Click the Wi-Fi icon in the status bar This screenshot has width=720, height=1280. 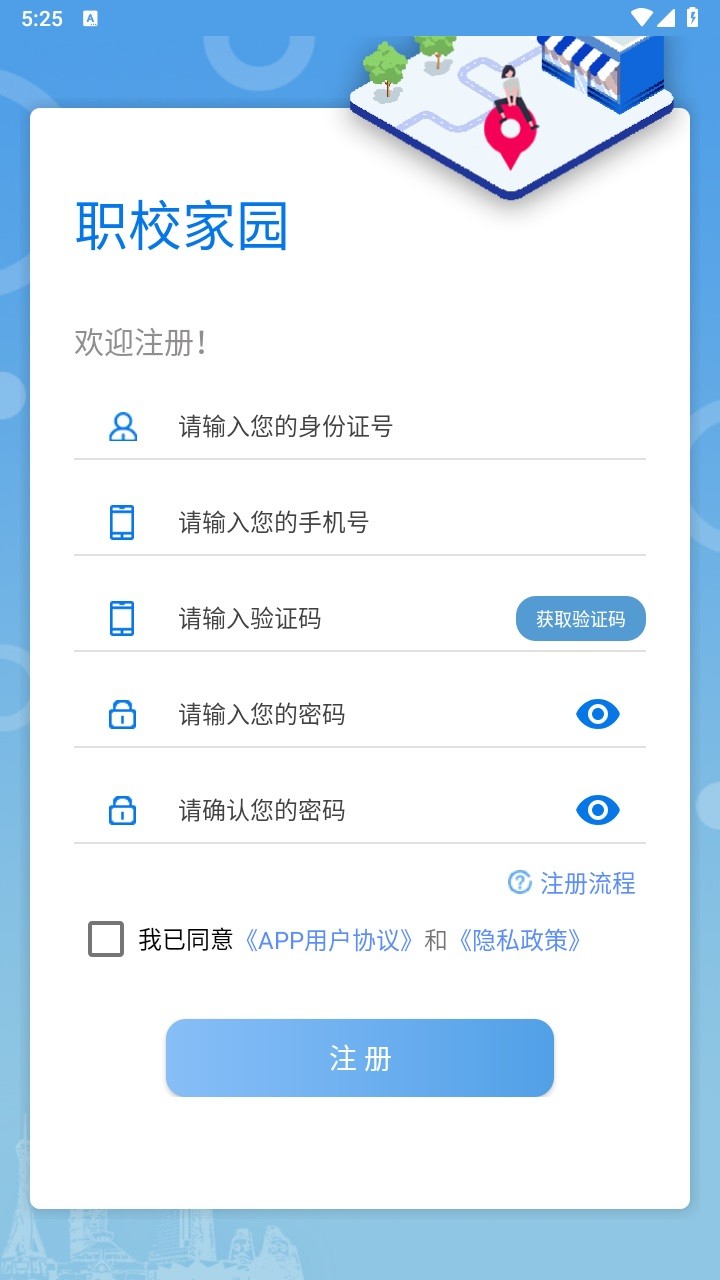(644, 17)
